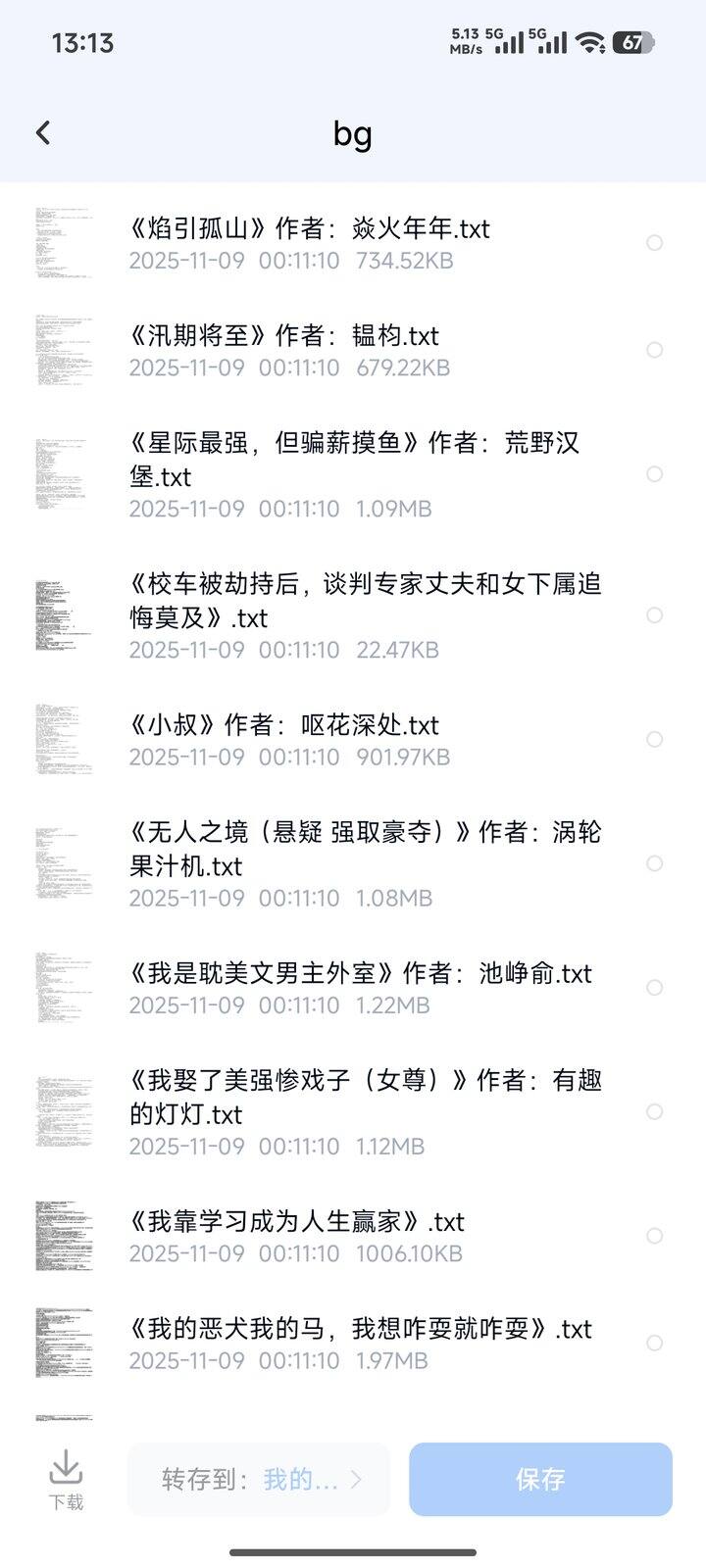Tap the 保存 button
This screenshot has width=706, height=1568.
click(x=540, y=1480)
